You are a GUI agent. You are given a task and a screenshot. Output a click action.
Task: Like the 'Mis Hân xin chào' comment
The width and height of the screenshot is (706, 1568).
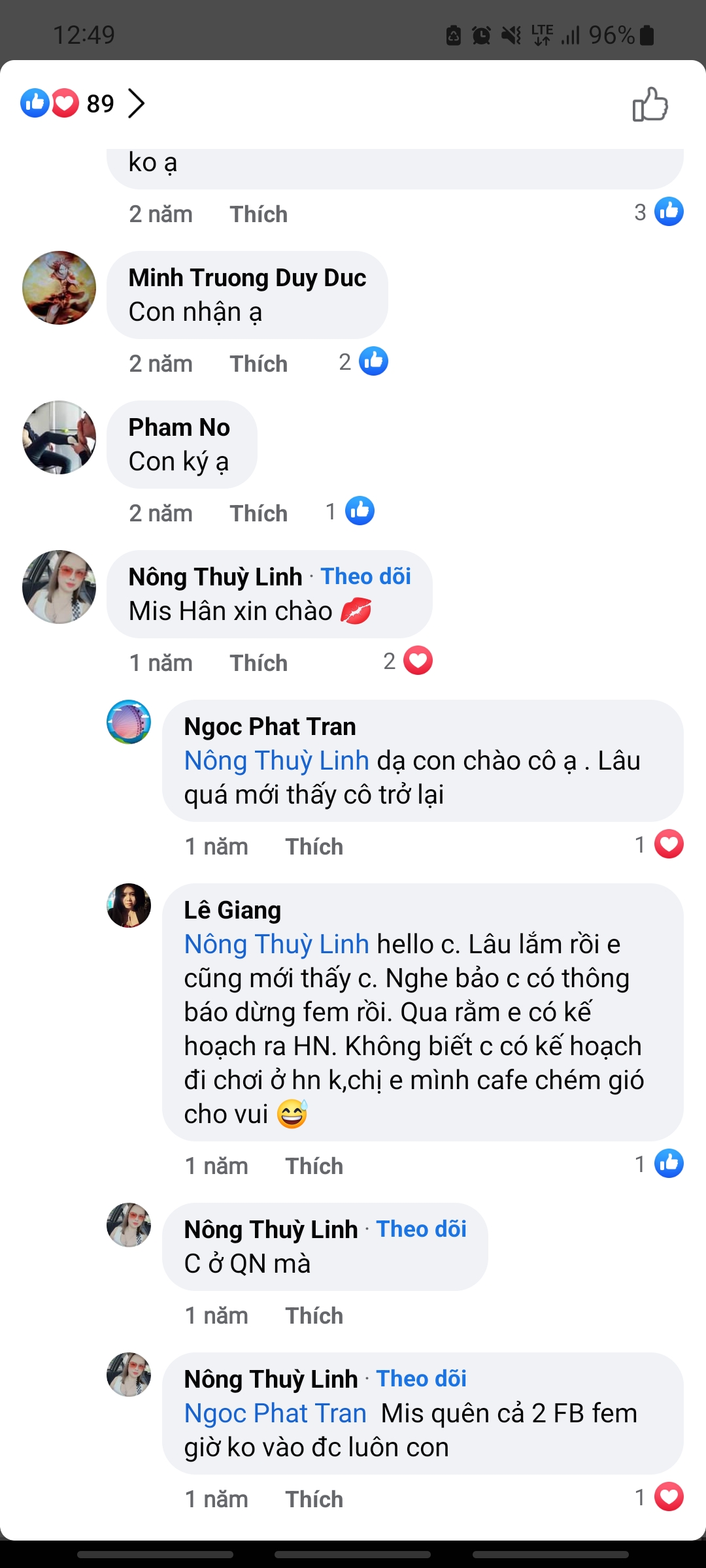(x=258, y=663)
